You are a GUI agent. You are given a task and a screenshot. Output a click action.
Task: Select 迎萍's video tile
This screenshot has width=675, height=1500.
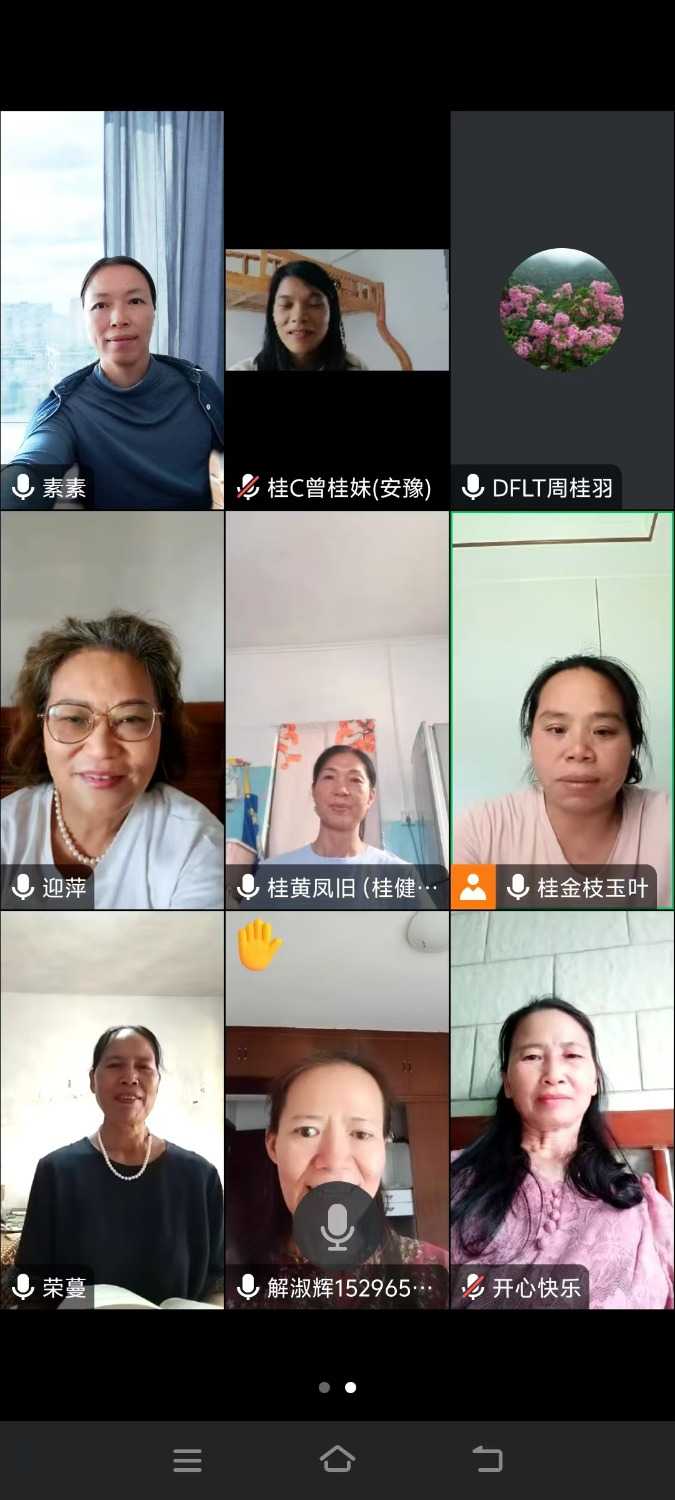(x=112, y=710)
